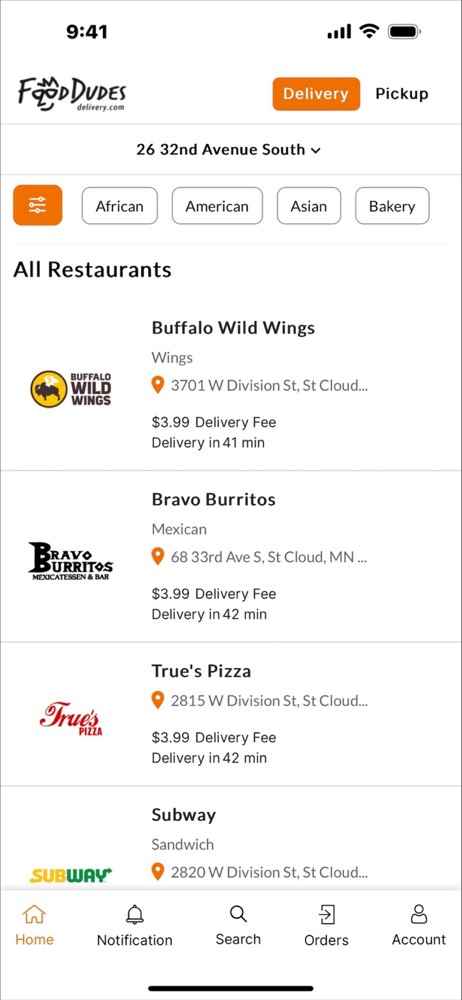462x1000 pixels.
Task: Switch to the Search tab
Action: click(x=238, y=925)
